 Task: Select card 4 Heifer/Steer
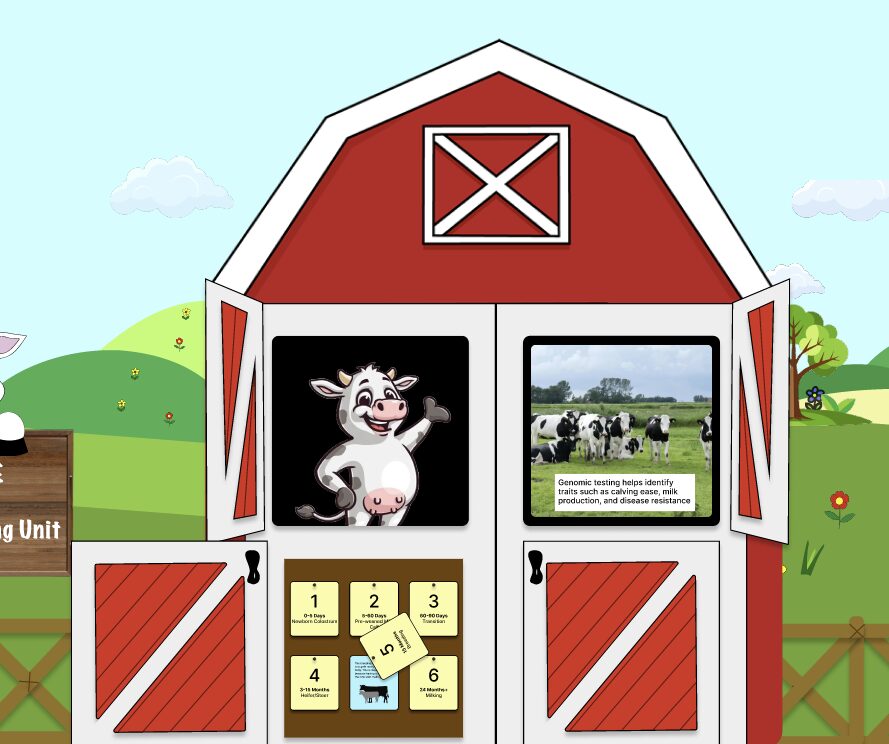pyautogui.click(x=314, y=682)
